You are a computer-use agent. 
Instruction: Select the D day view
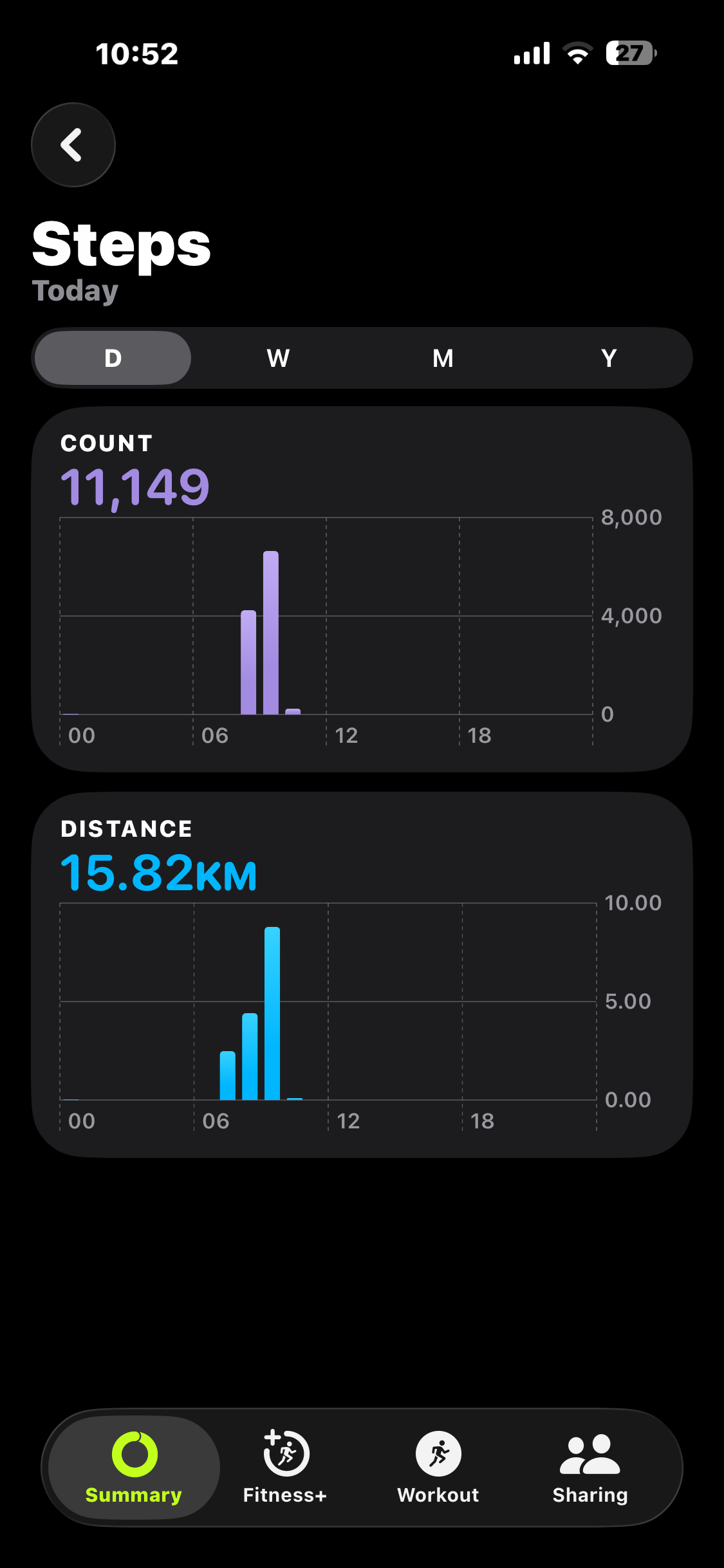tap(113, 358)
